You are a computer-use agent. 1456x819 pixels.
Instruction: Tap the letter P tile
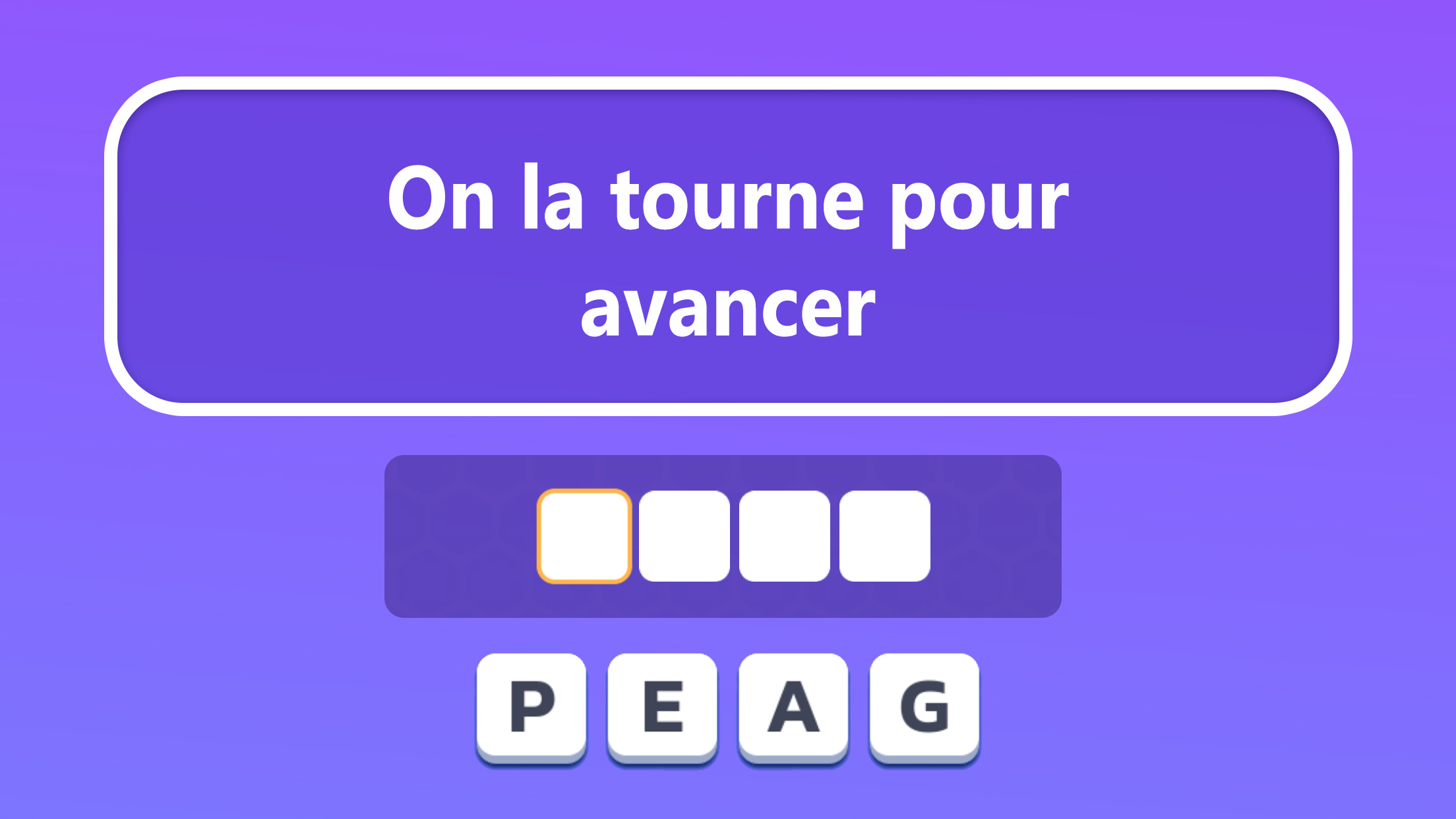tap(531, 707)
